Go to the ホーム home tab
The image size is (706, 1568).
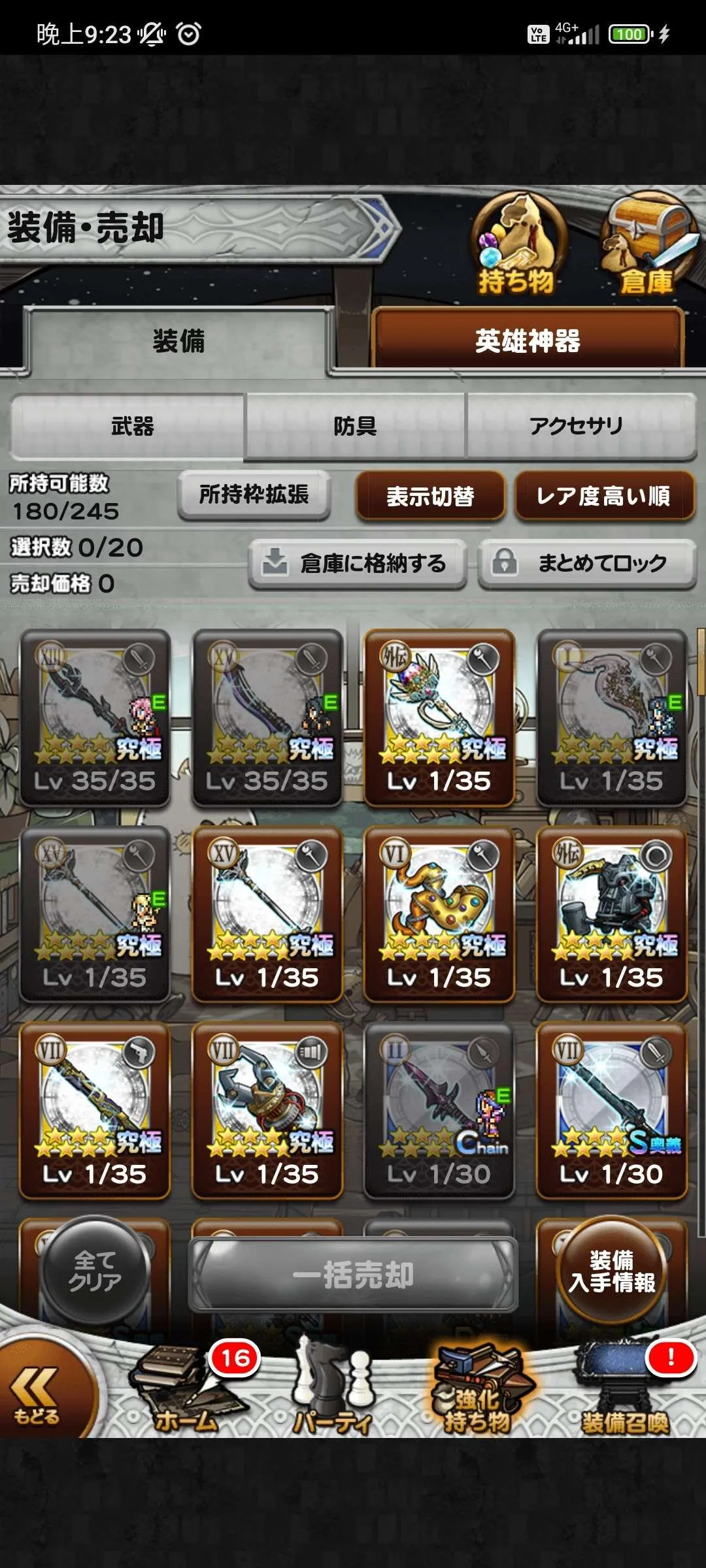coord(186,1390)
